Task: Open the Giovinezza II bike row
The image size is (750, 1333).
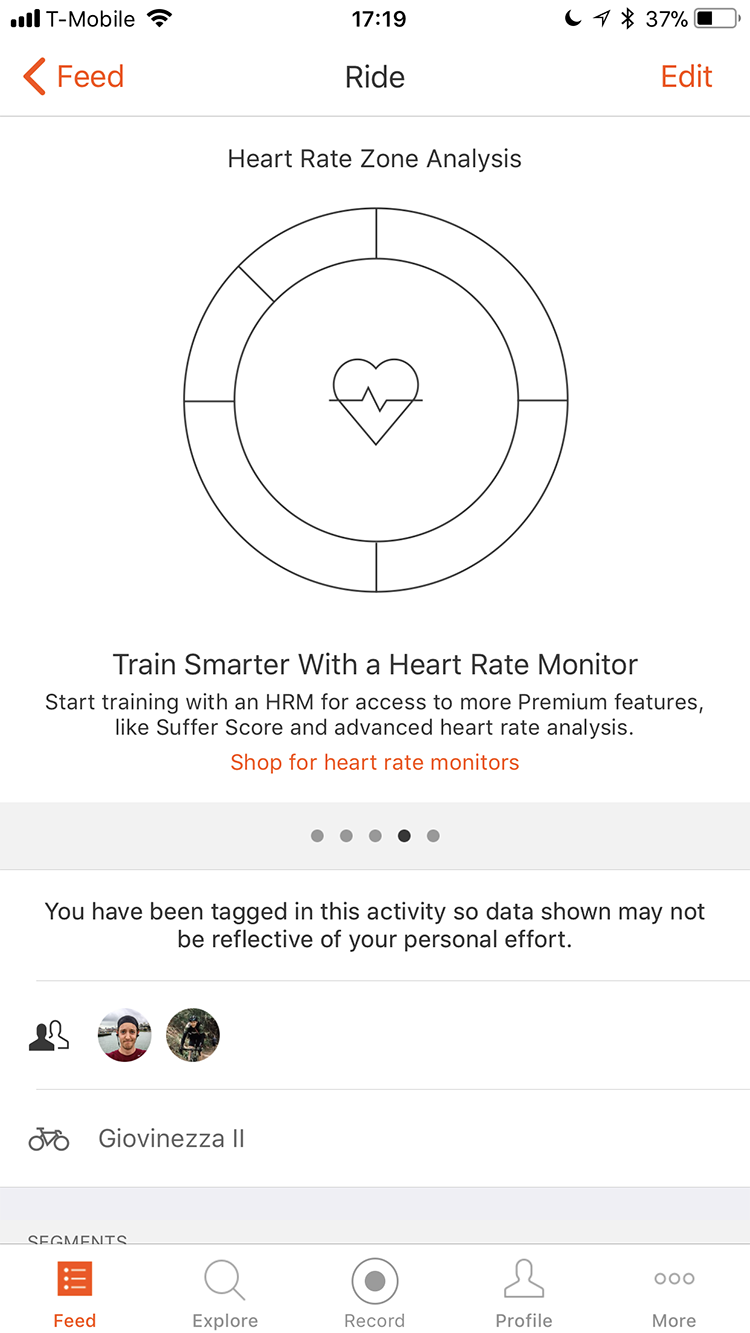Action: click(375, 1138)
